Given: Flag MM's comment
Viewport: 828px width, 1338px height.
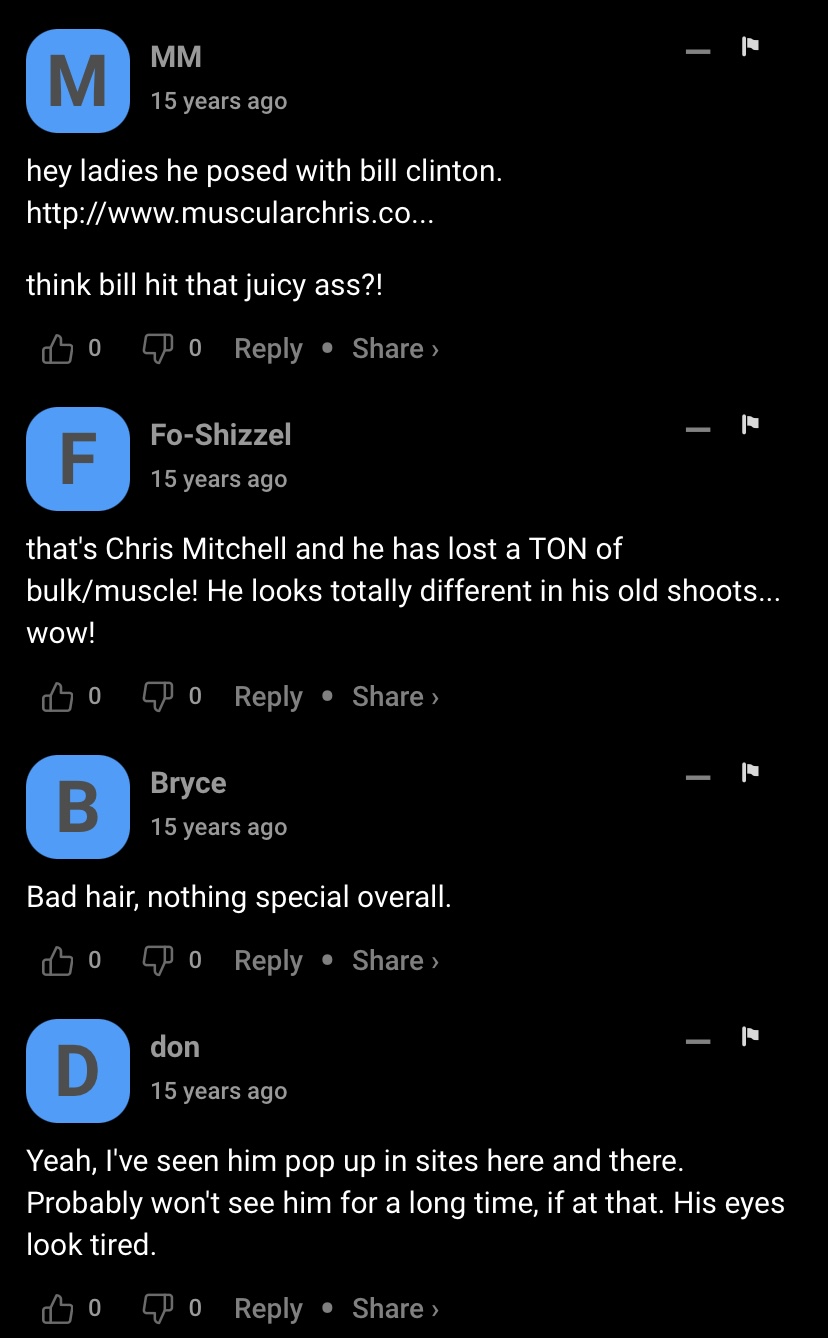Looking at the screenshot, I should click(x=750, y=47).
